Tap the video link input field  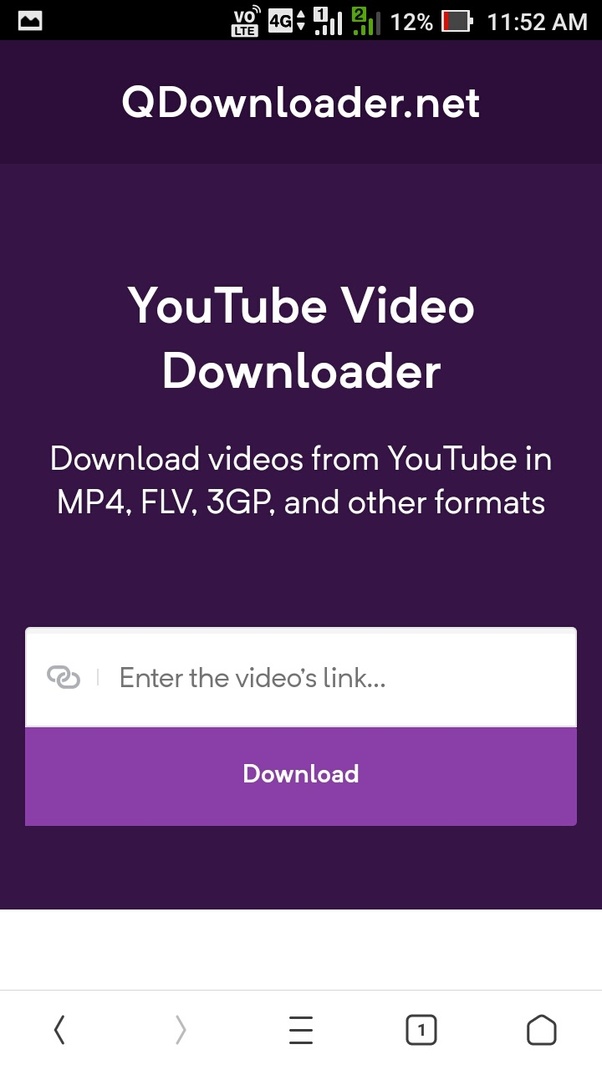coord(330,678)
